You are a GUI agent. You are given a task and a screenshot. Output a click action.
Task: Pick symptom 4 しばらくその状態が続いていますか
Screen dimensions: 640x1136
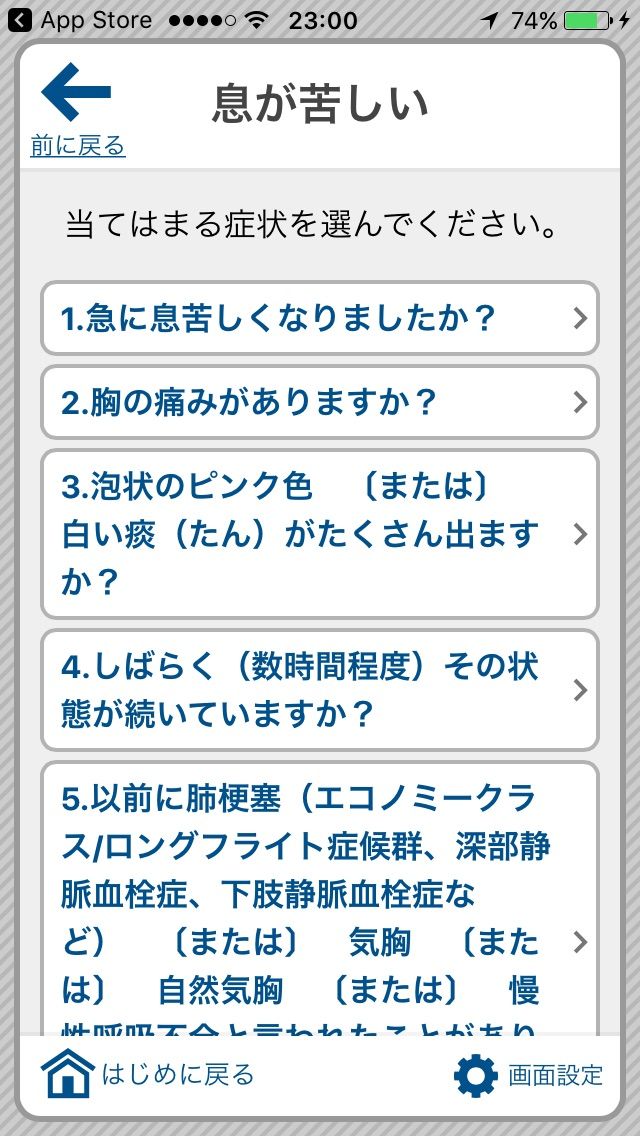point(320,690)
